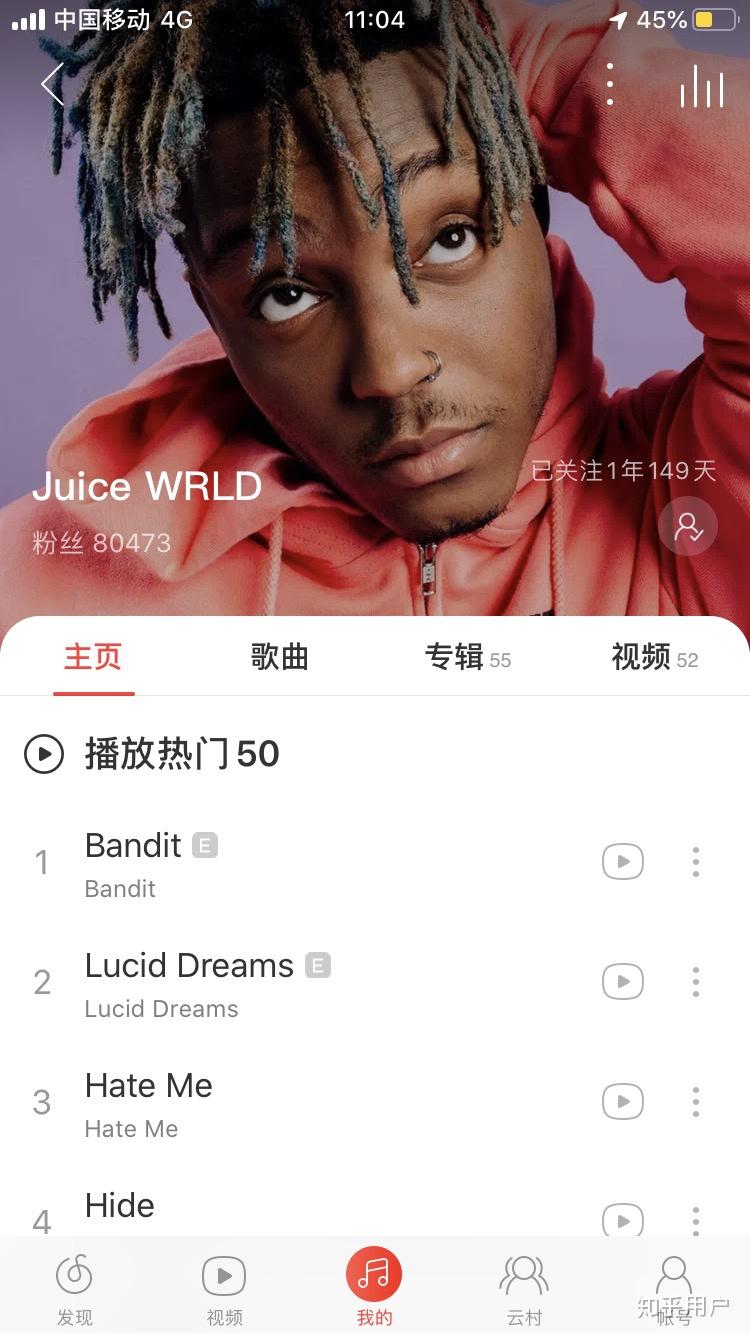Open the three-dot menu for Bandit
Image resolution: width=750 pixels, height=1334 pixels.
[696, 861]
